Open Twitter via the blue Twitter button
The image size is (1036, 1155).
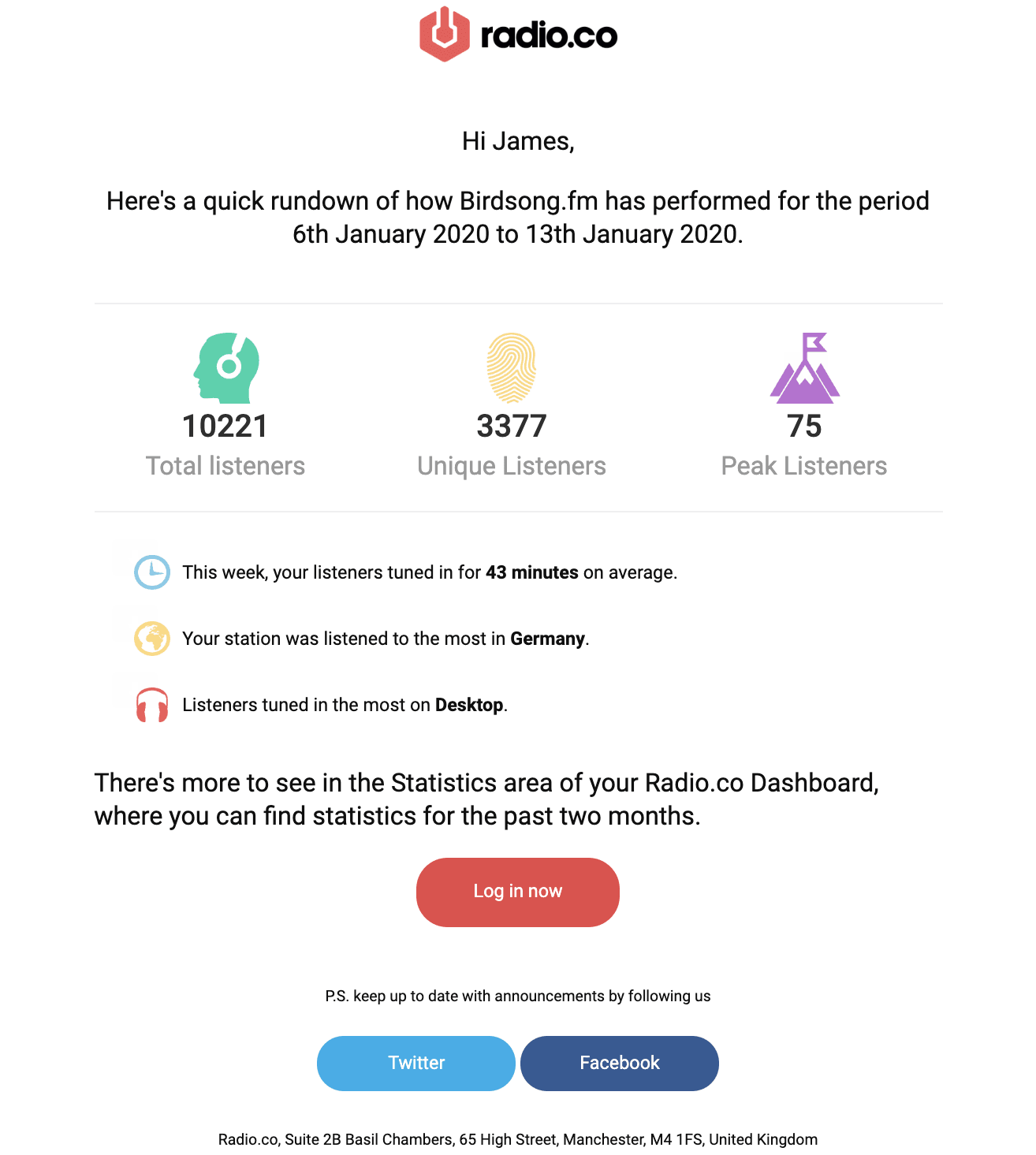coord(416,1063)
